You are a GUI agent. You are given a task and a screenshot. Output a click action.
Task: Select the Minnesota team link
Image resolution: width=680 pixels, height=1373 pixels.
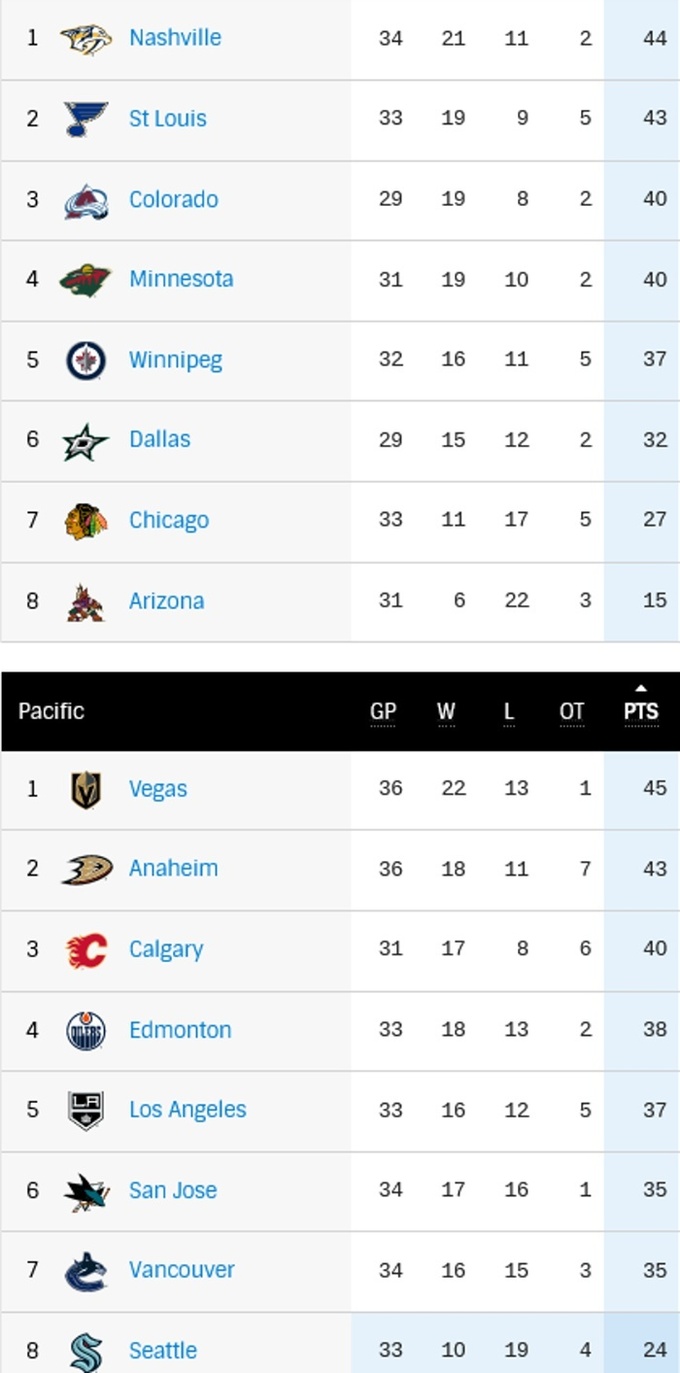(x=181, y=279)
